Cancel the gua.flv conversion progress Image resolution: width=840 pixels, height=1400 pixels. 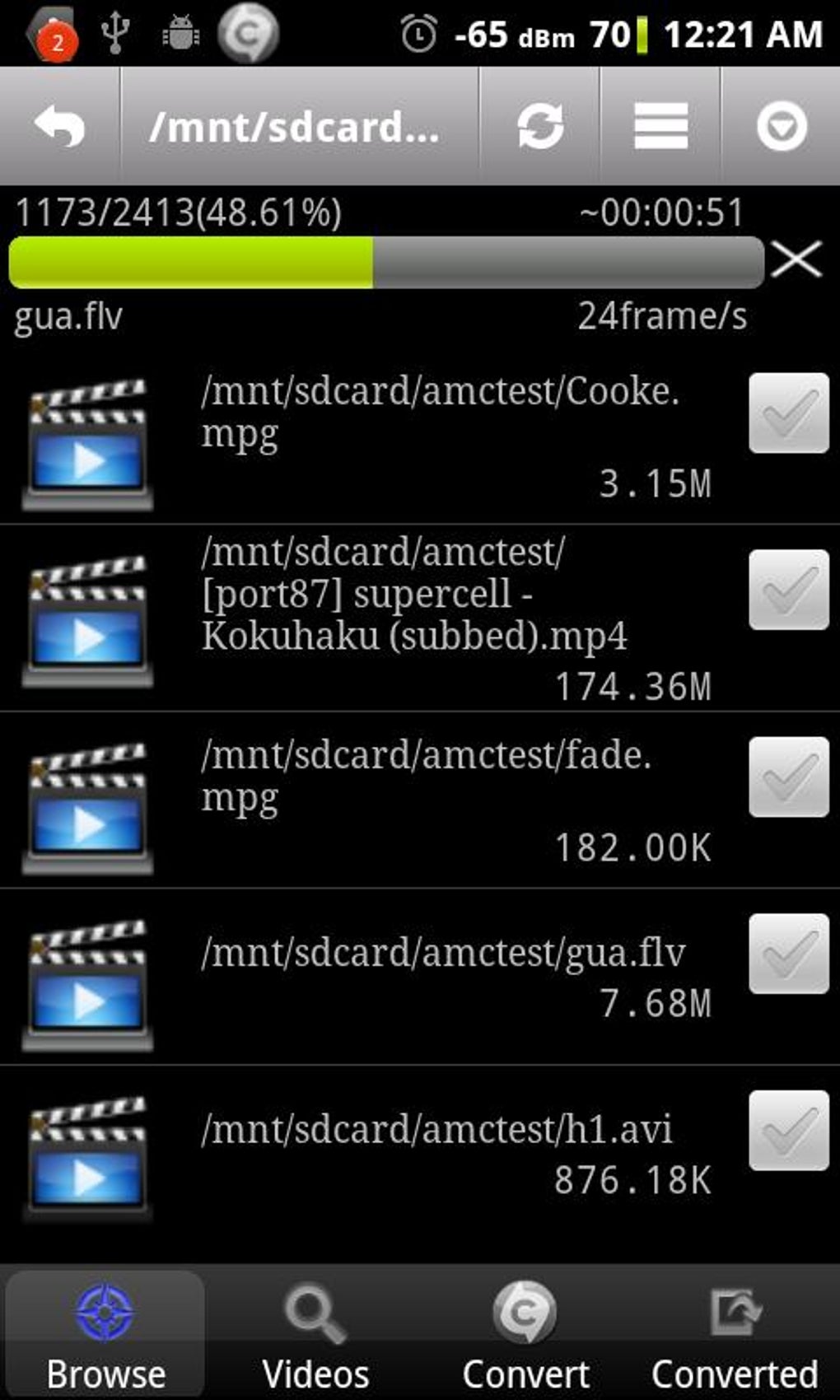click(796, 260)
